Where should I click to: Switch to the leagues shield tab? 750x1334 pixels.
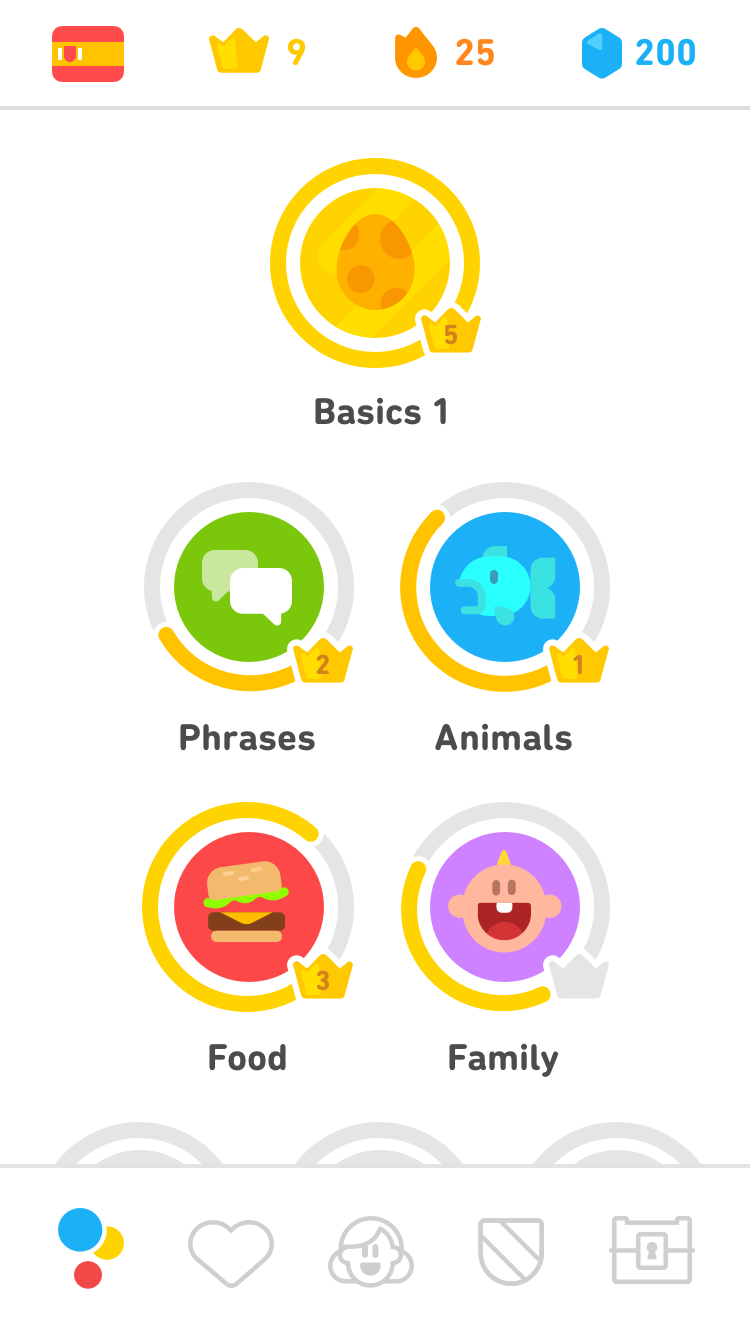coord(511,1250)
